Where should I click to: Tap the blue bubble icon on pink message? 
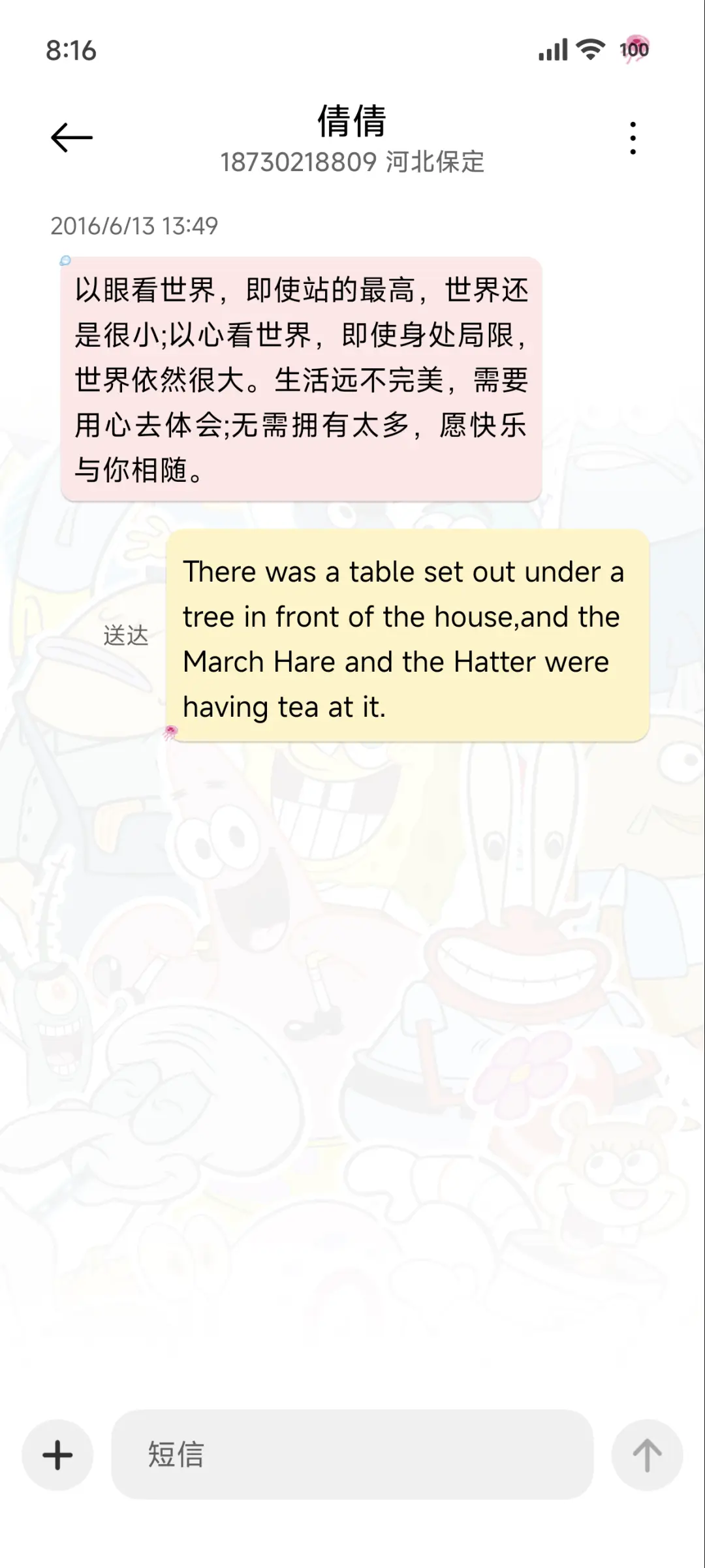65,260
